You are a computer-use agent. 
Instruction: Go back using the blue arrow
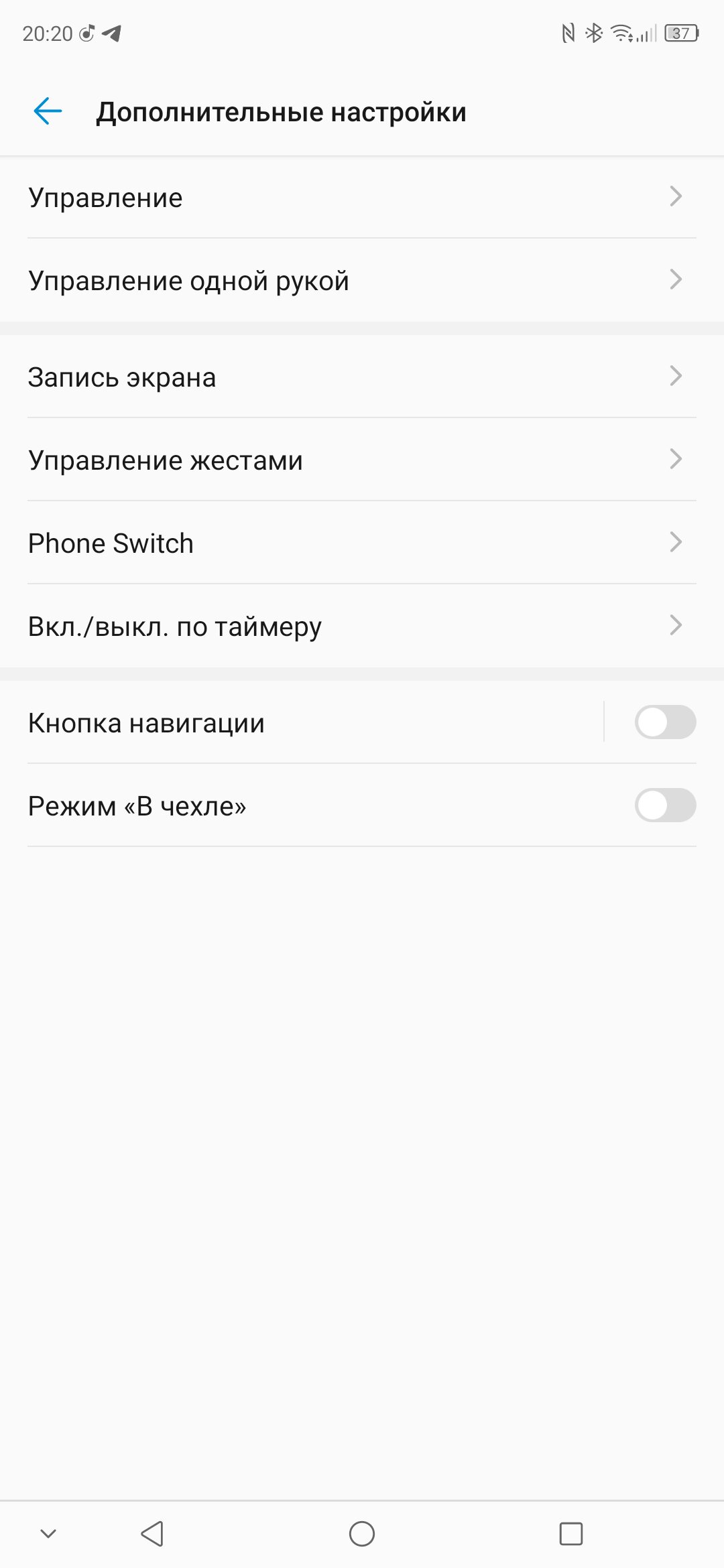[x=48, y=111]
